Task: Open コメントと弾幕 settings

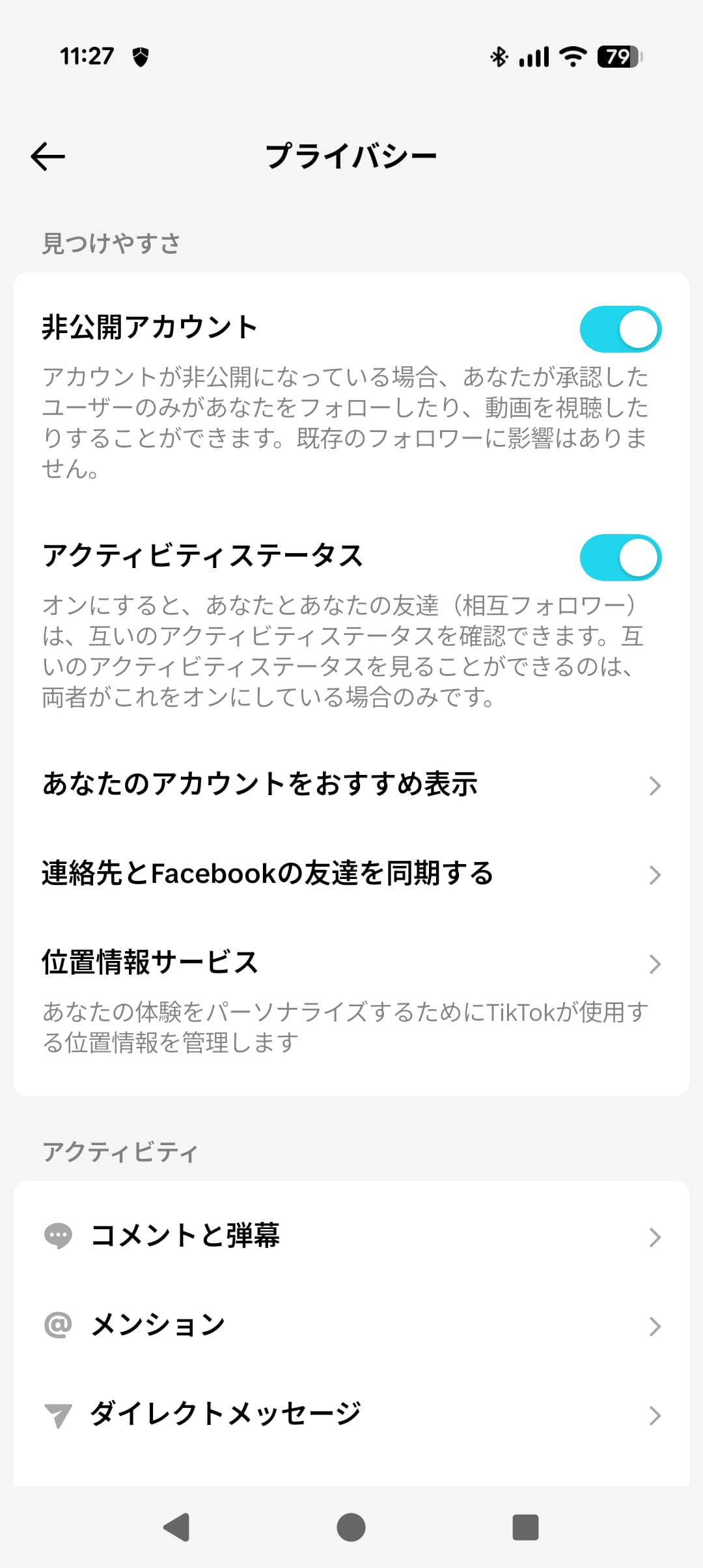Action: (351, 1236)
